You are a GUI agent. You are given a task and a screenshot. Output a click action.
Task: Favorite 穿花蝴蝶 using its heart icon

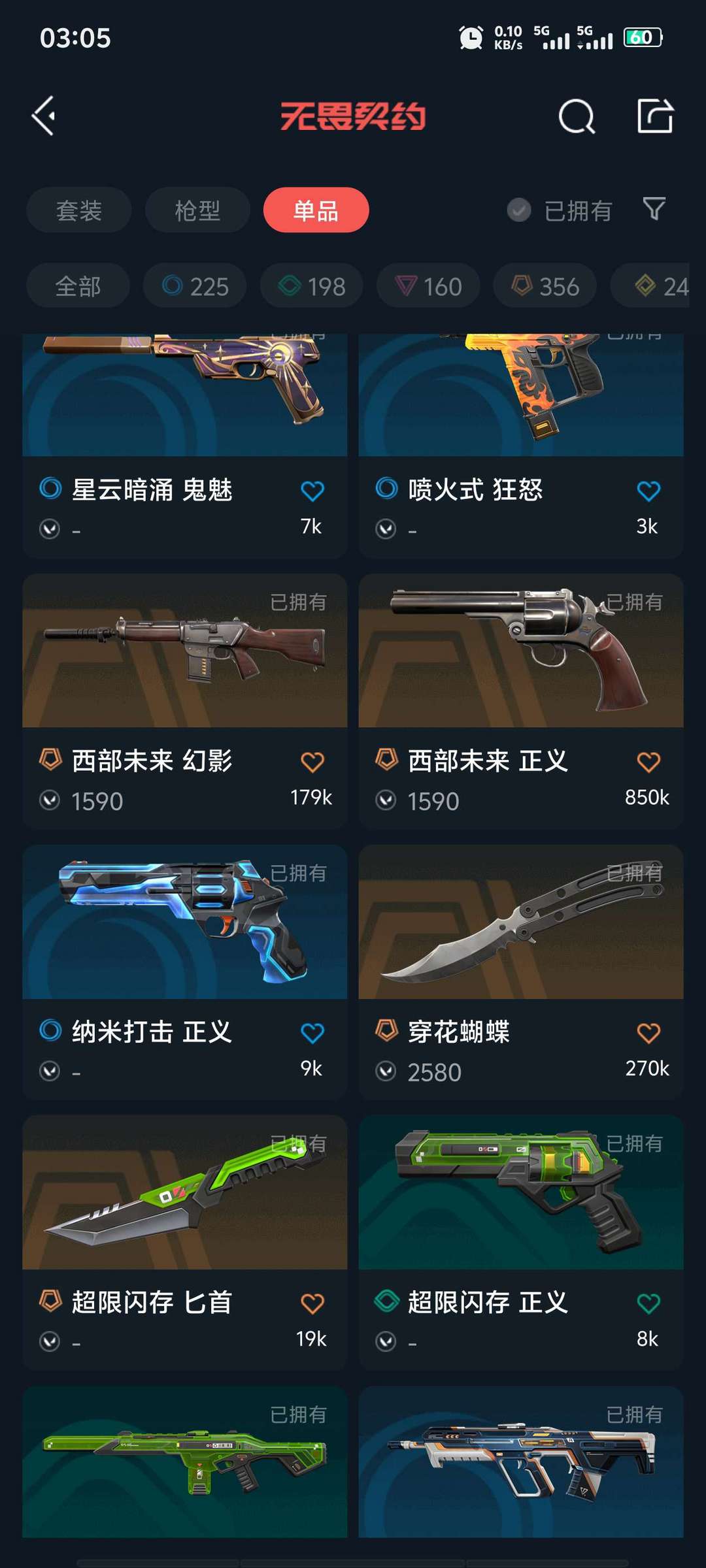[x=648, y=1032]
